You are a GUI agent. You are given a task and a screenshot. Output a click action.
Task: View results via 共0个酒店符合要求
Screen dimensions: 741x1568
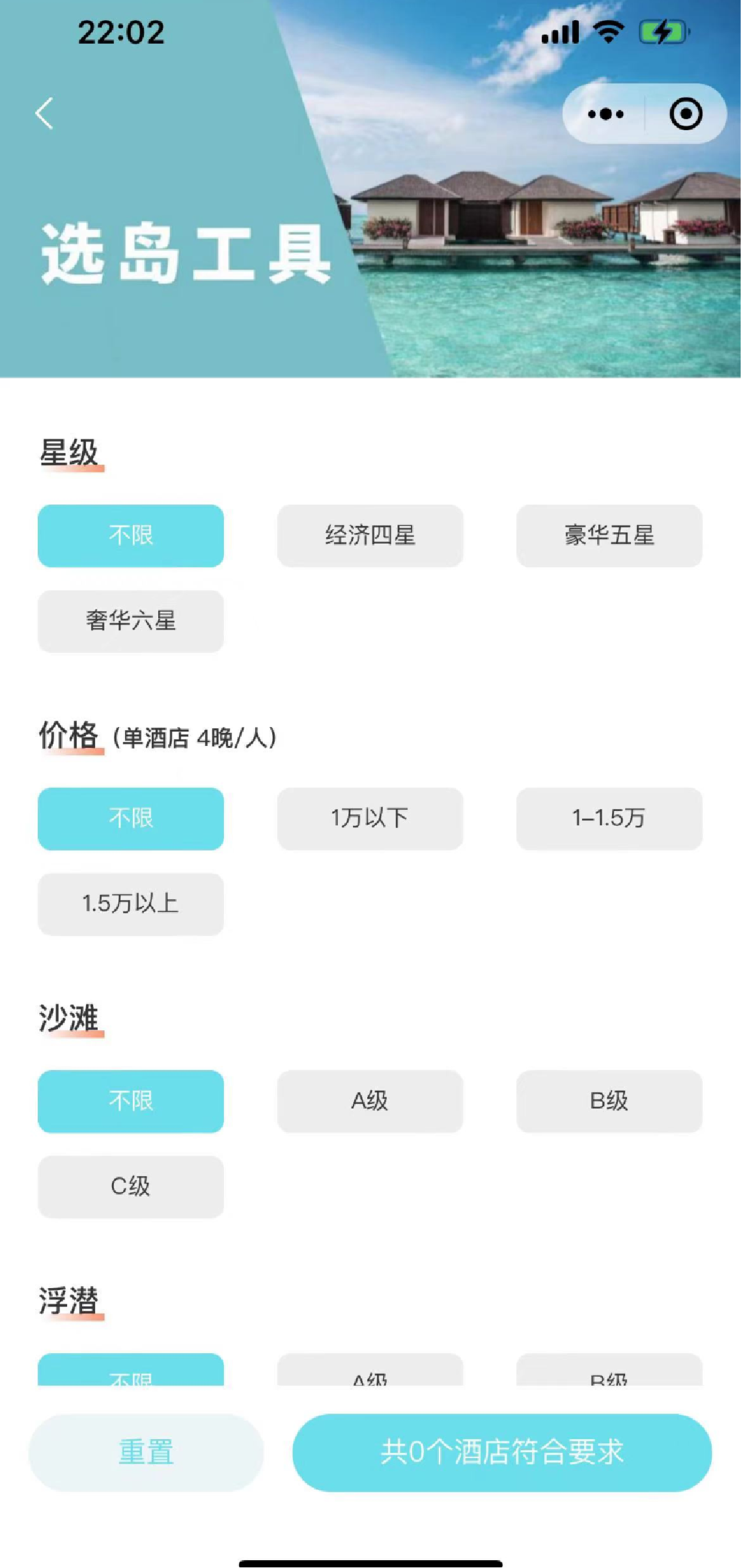(502, 1452)
